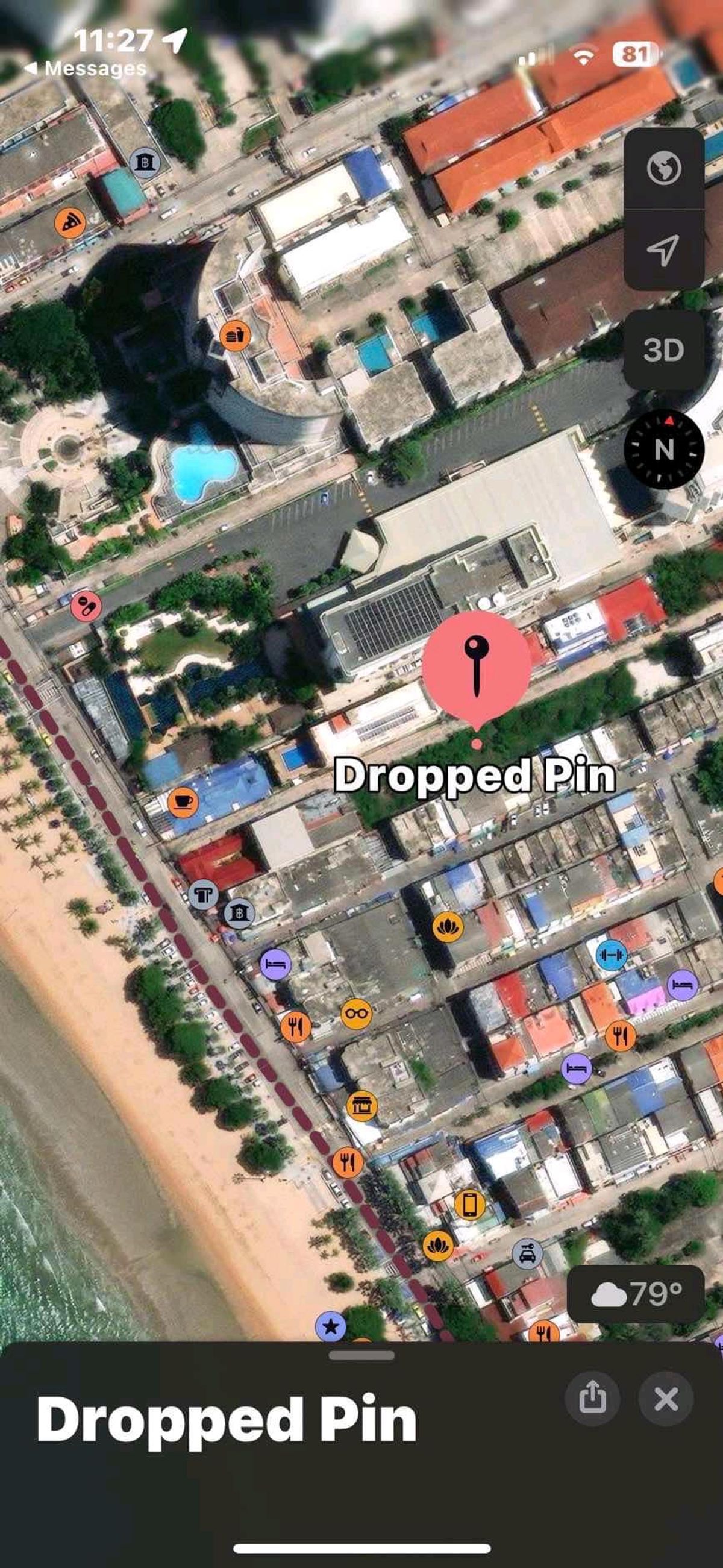The width and height of the screenshot is (723, 1568).
Task: Switch the map to 3D view
Action: pos(663,350)
